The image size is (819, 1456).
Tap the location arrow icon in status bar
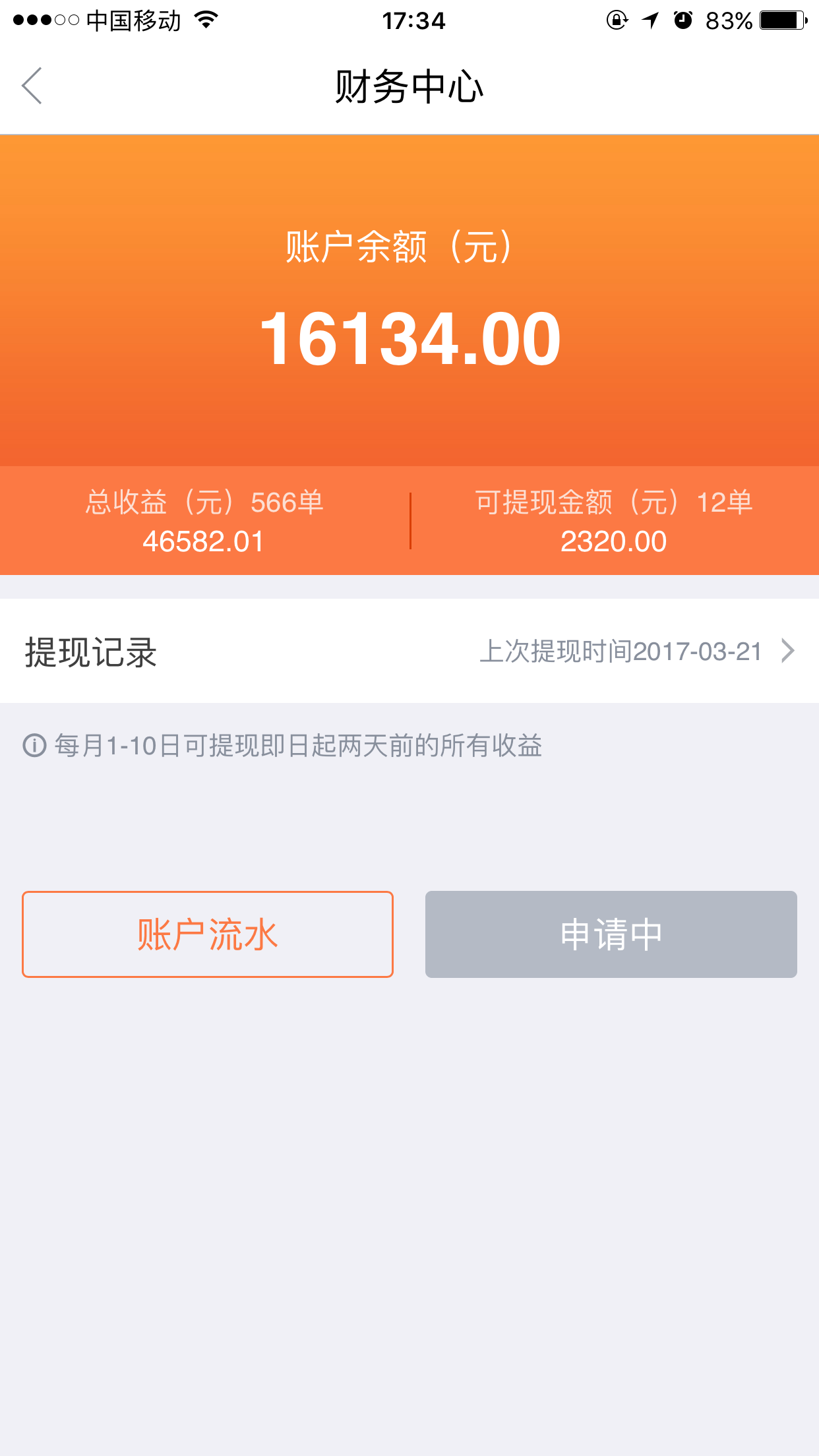coord(651,21)
